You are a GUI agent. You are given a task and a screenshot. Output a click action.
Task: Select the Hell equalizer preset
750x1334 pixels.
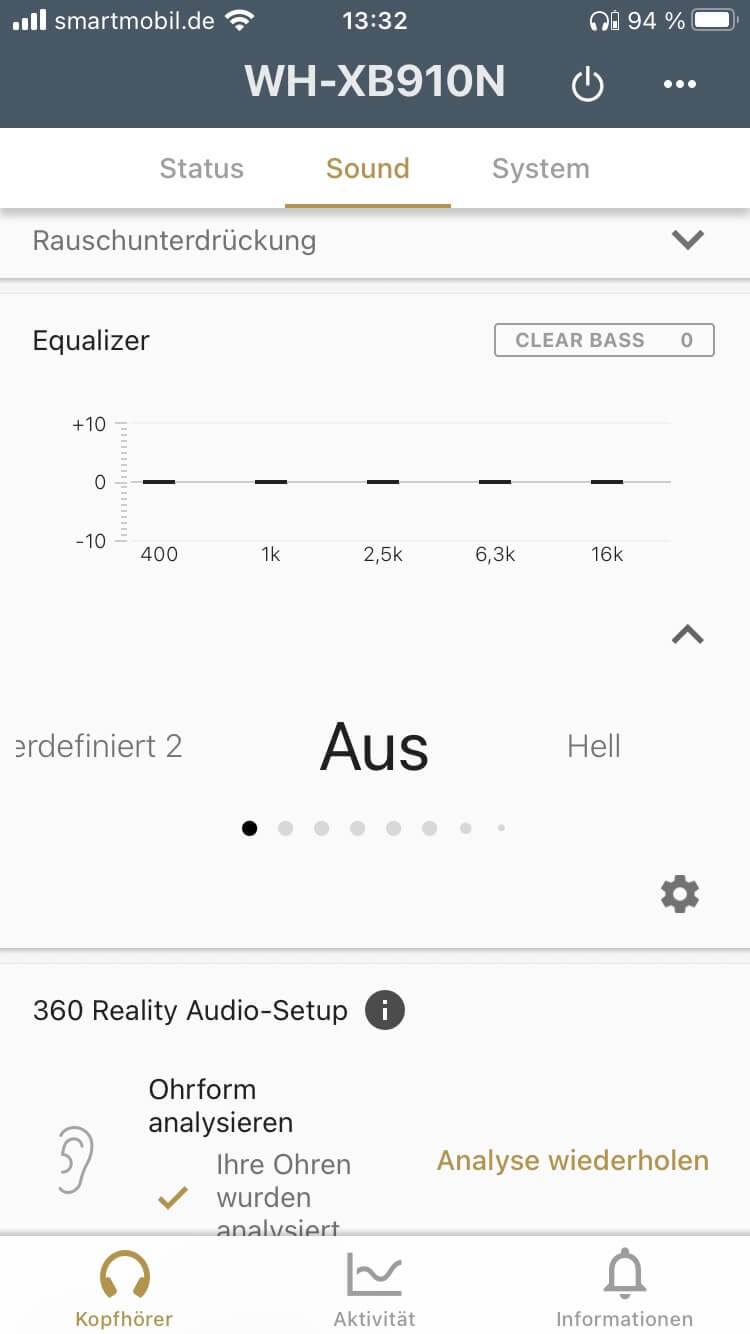click(594, 746)
